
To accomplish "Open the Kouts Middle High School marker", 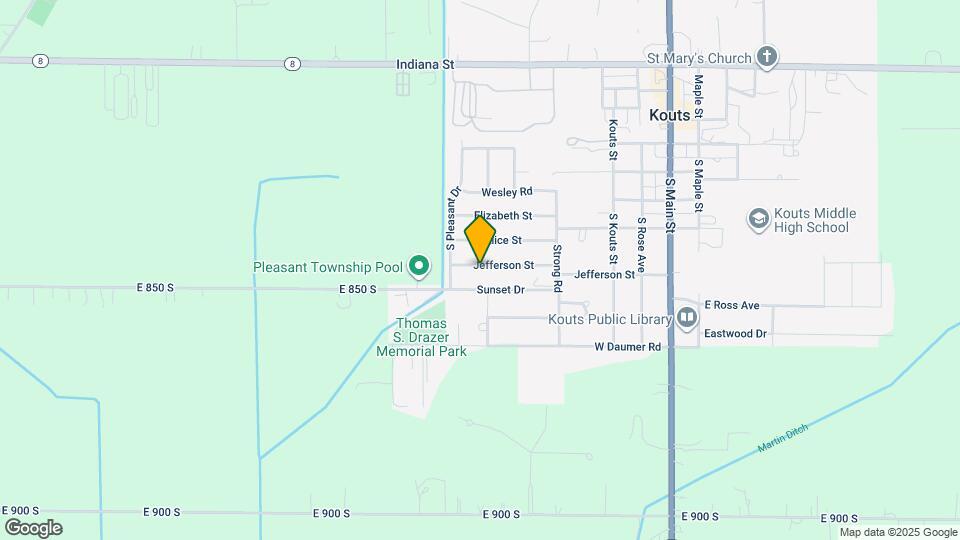I will [x=759, y=219].
